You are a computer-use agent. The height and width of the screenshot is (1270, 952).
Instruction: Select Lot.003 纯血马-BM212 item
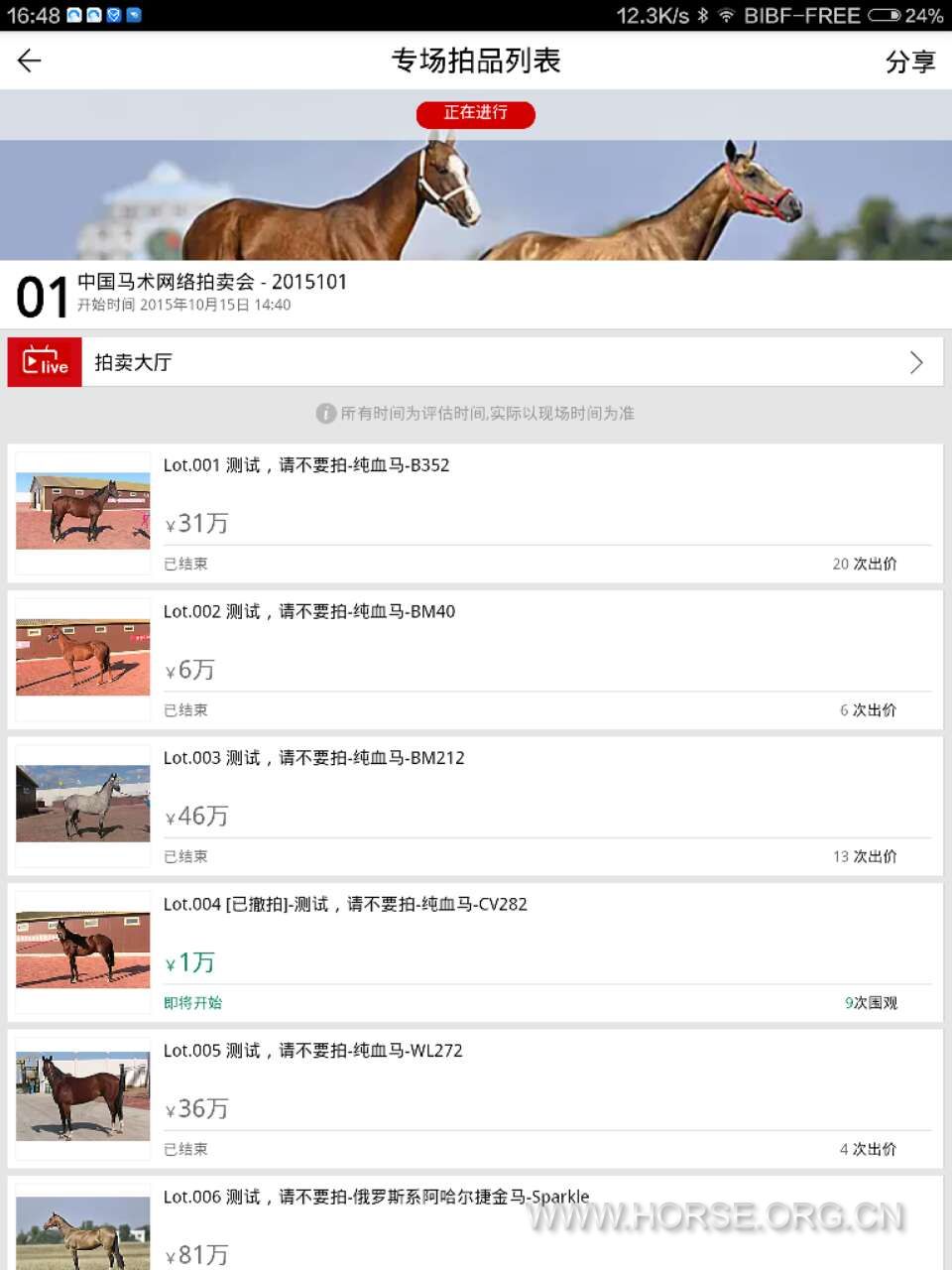[x=476, y=806]
